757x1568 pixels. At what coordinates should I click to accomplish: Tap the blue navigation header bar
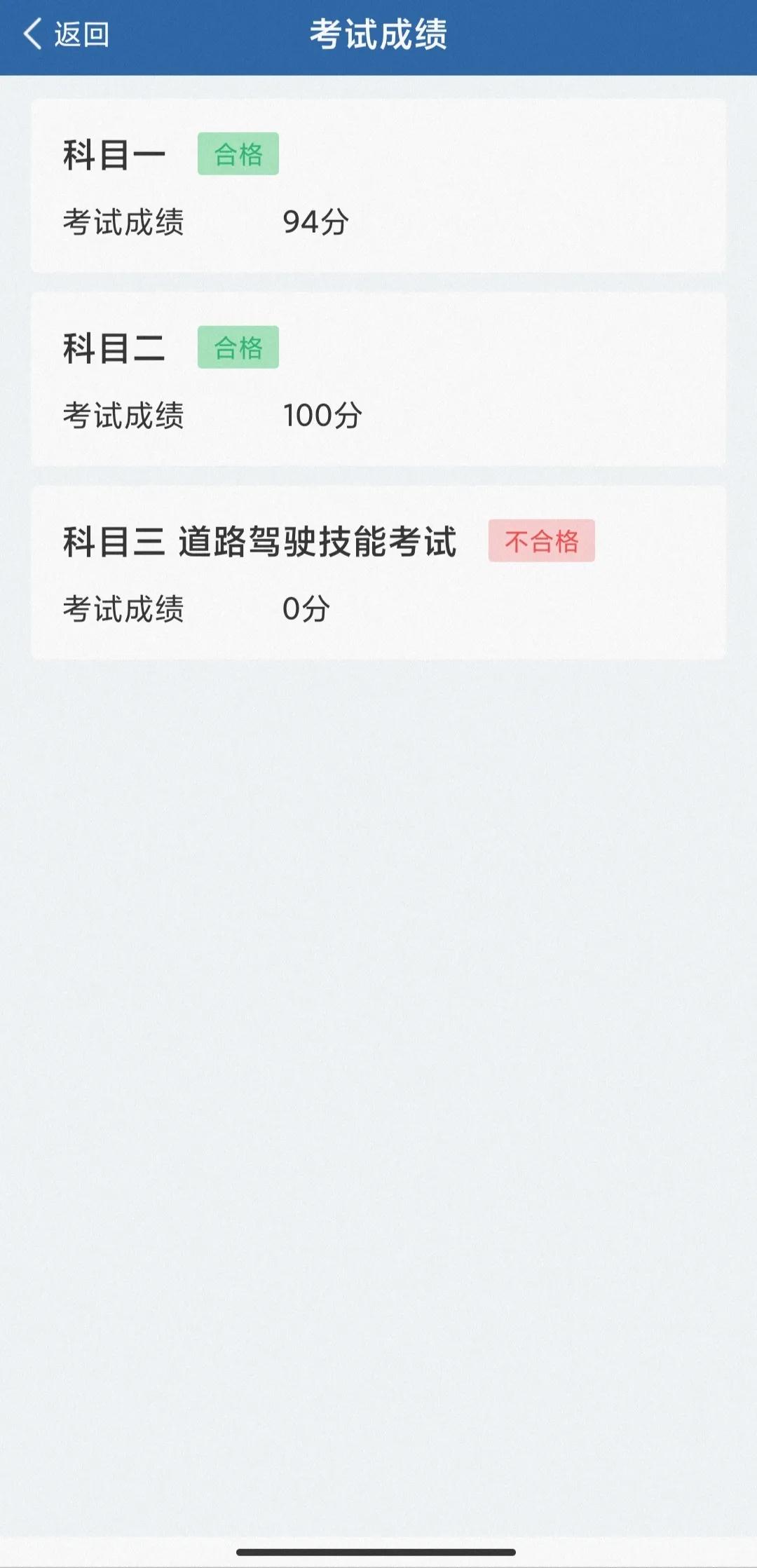coord(378,35)
